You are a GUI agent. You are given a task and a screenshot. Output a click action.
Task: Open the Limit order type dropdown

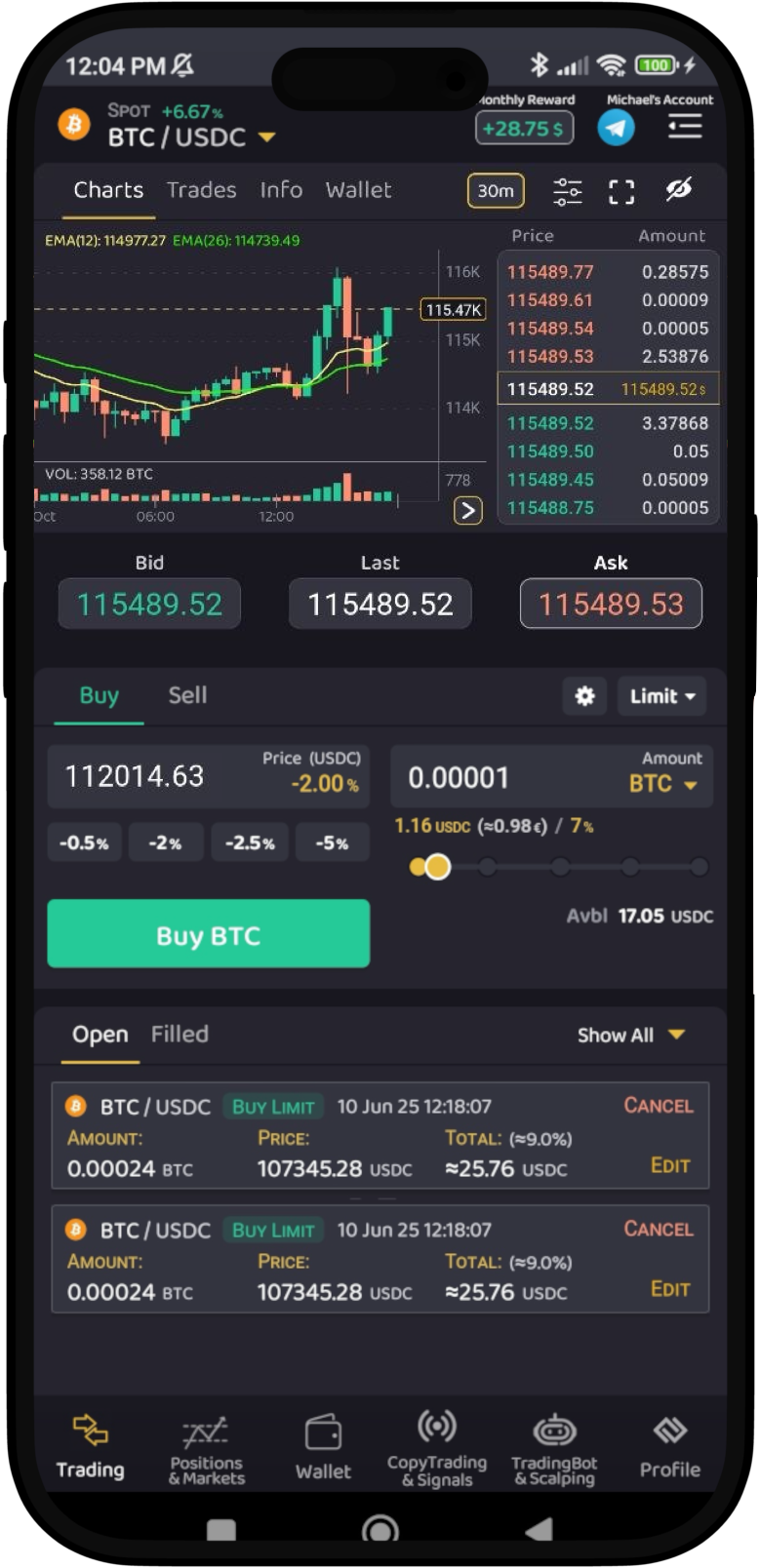661,696
